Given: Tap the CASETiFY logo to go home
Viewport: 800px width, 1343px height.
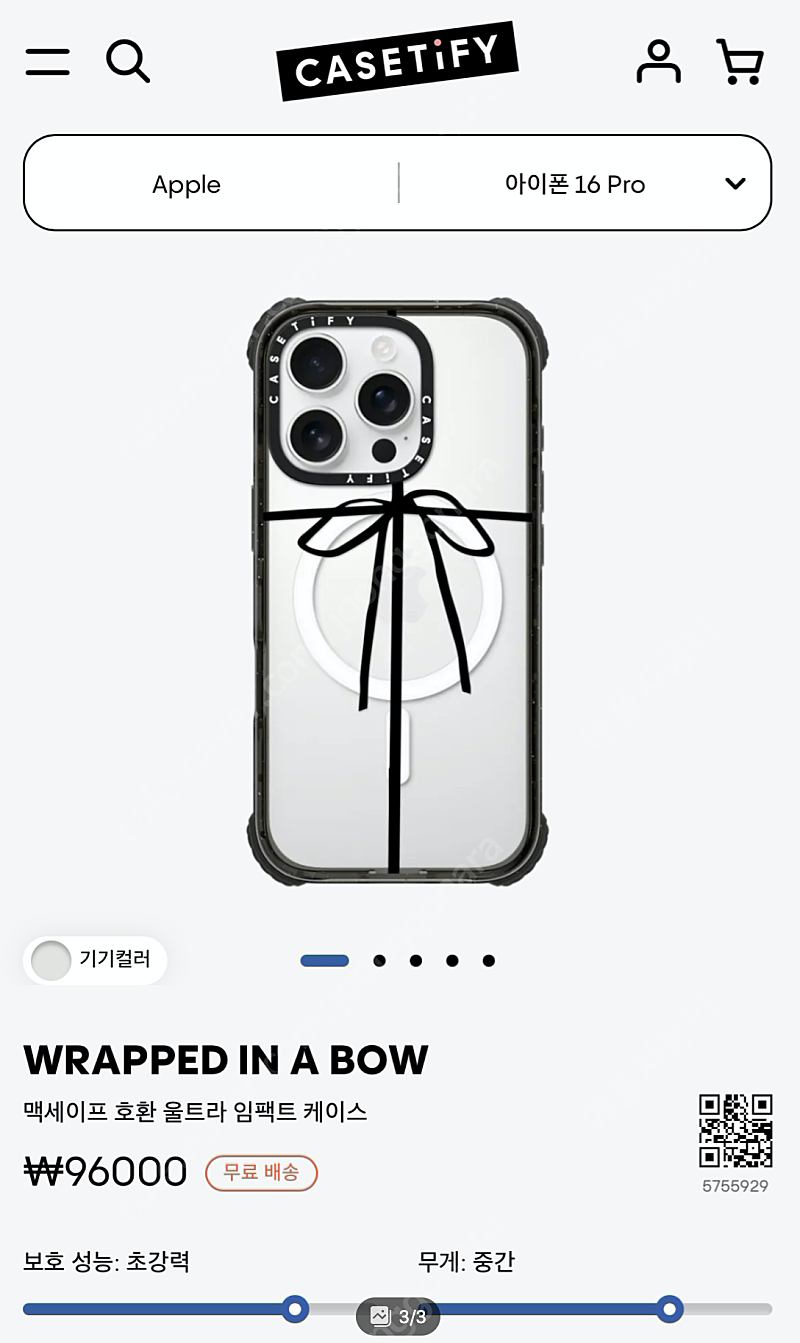Looking at the screenshot, I should pos(397,61).
